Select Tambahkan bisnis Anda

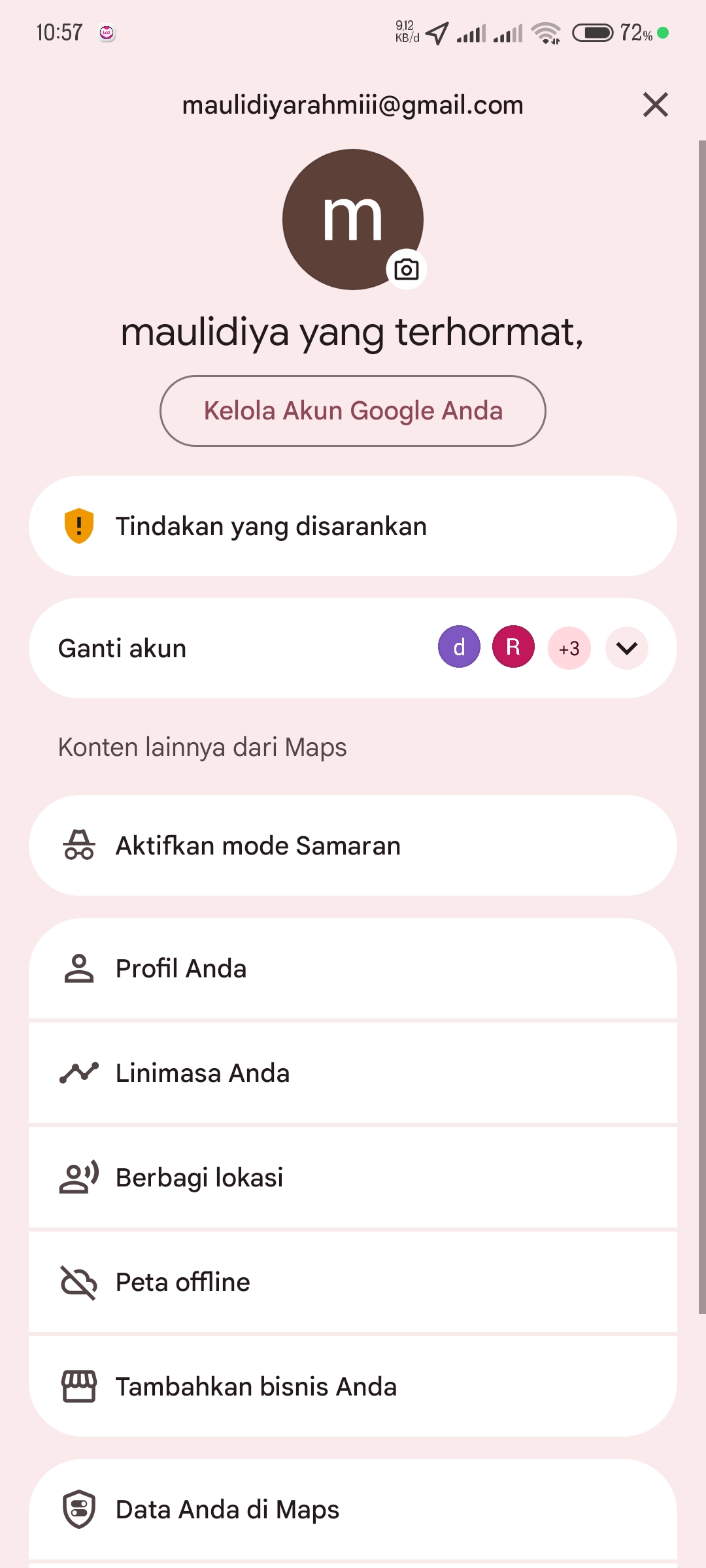tap(353, 1386)
